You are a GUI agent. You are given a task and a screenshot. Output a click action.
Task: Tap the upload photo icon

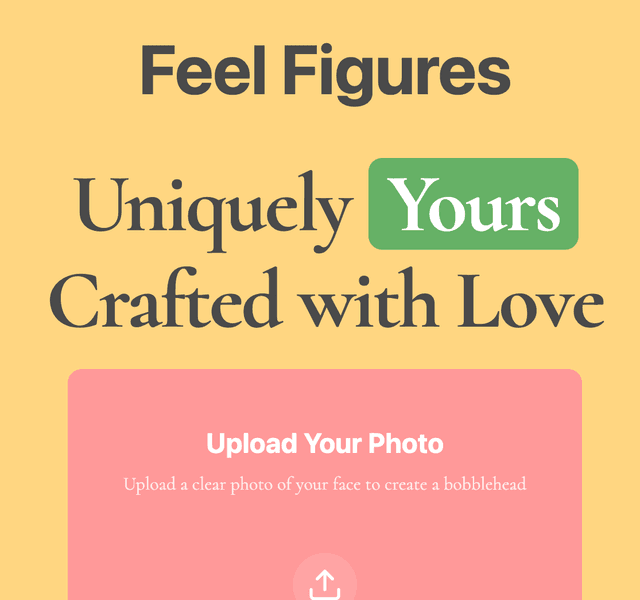coord(324,583)
